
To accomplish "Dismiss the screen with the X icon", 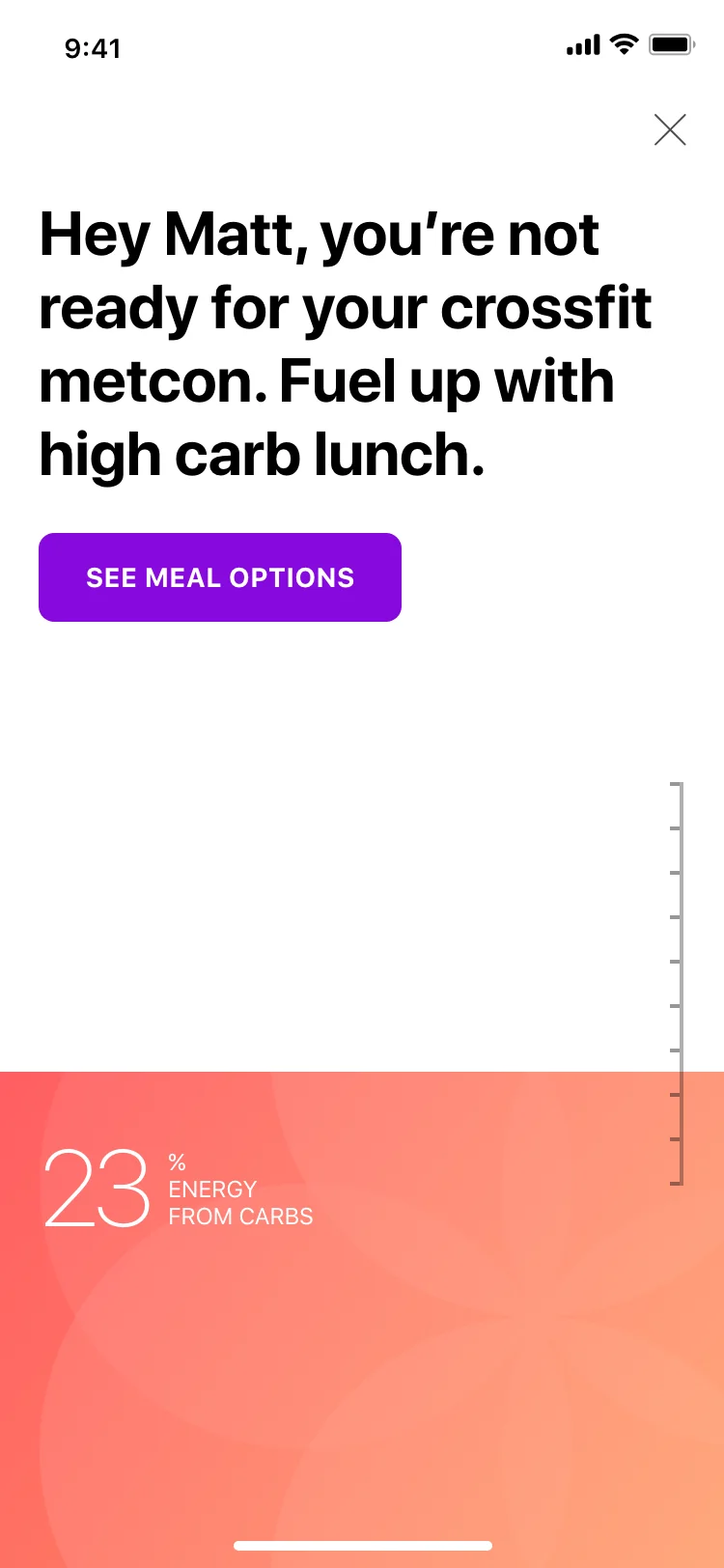I will 670,129.
